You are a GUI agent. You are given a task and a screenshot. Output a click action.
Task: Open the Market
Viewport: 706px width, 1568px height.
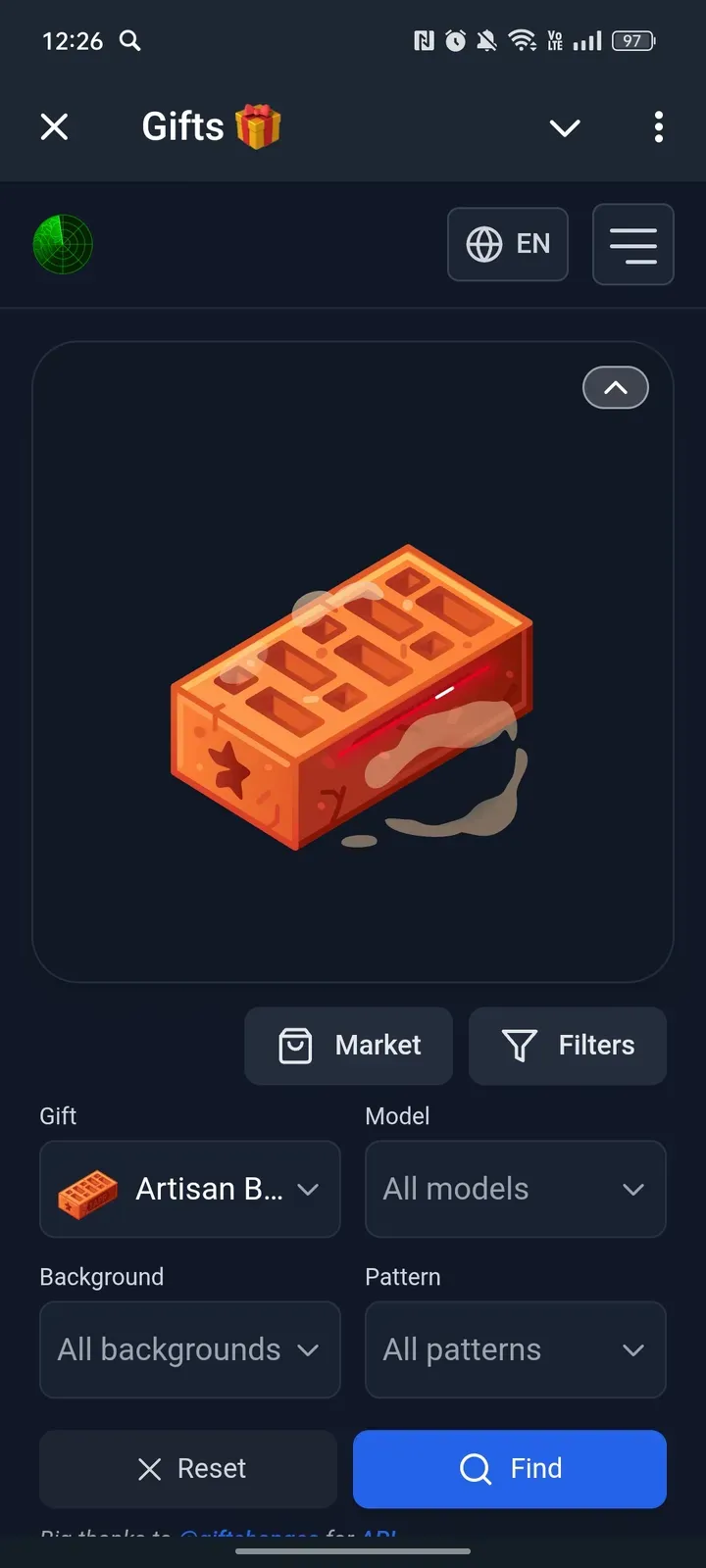coord(349,1046)
